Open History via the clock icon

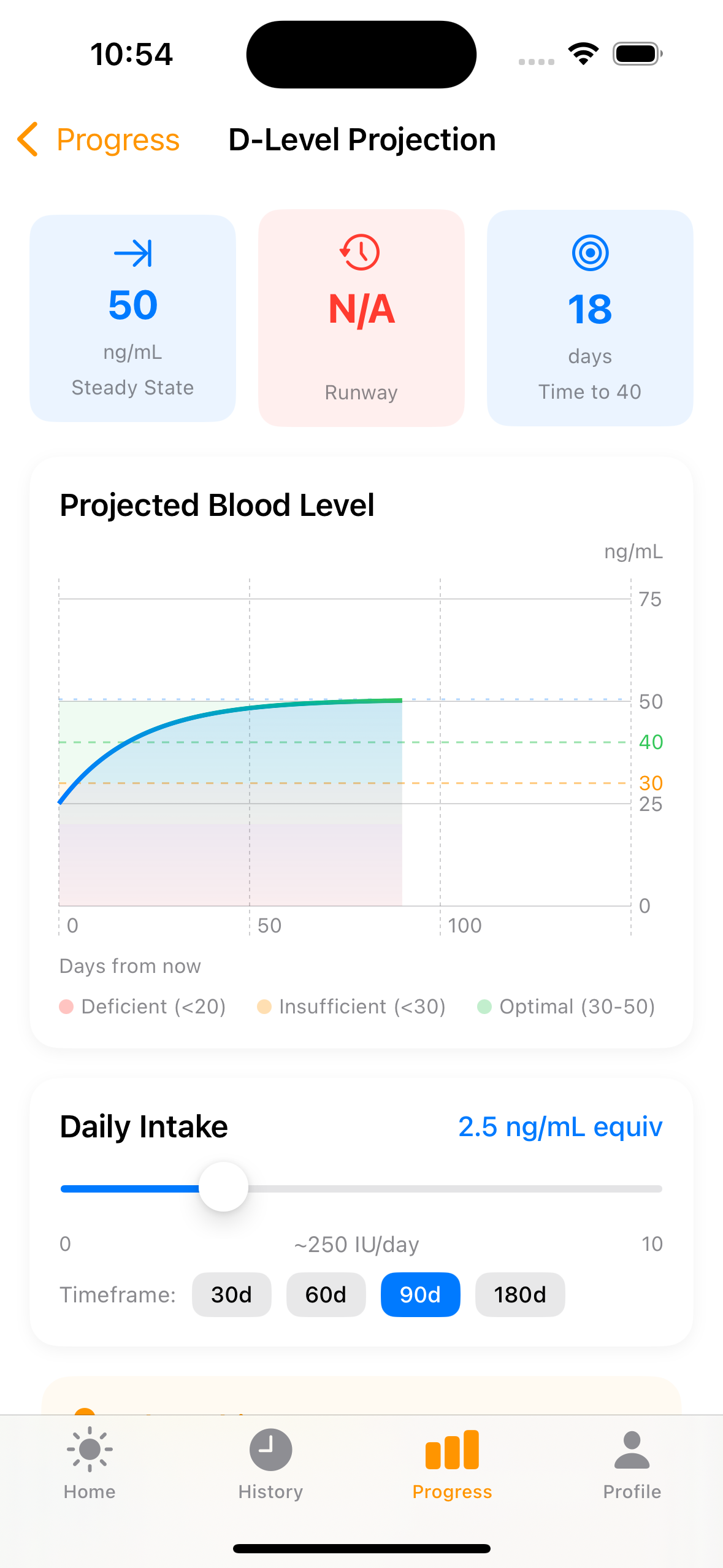tap(270, 1451)
